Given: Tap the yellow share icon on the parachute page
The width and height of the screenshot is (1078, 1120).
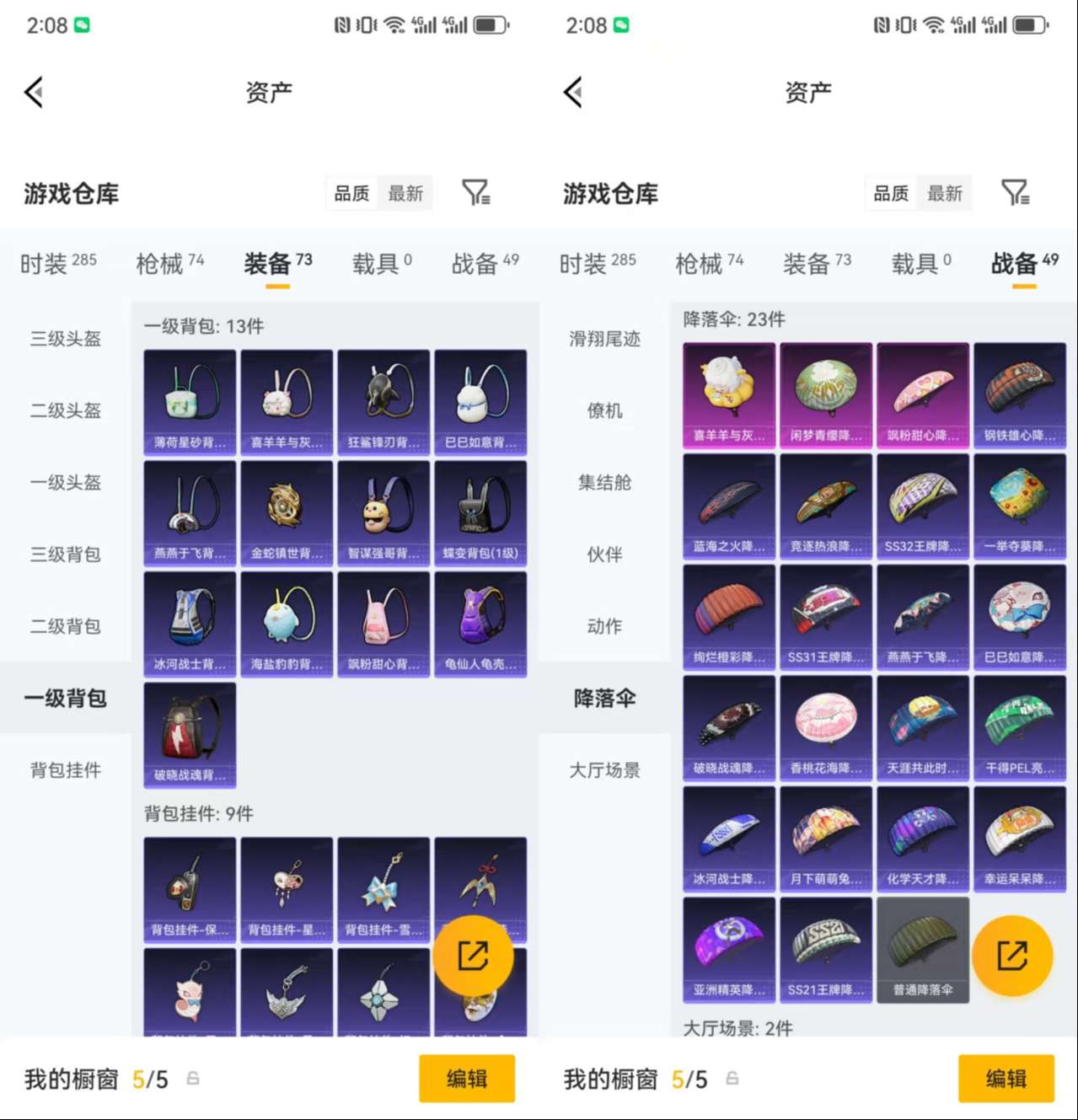Looking at the screenshot, I should pyautogui.click(x=1013, y=955).
